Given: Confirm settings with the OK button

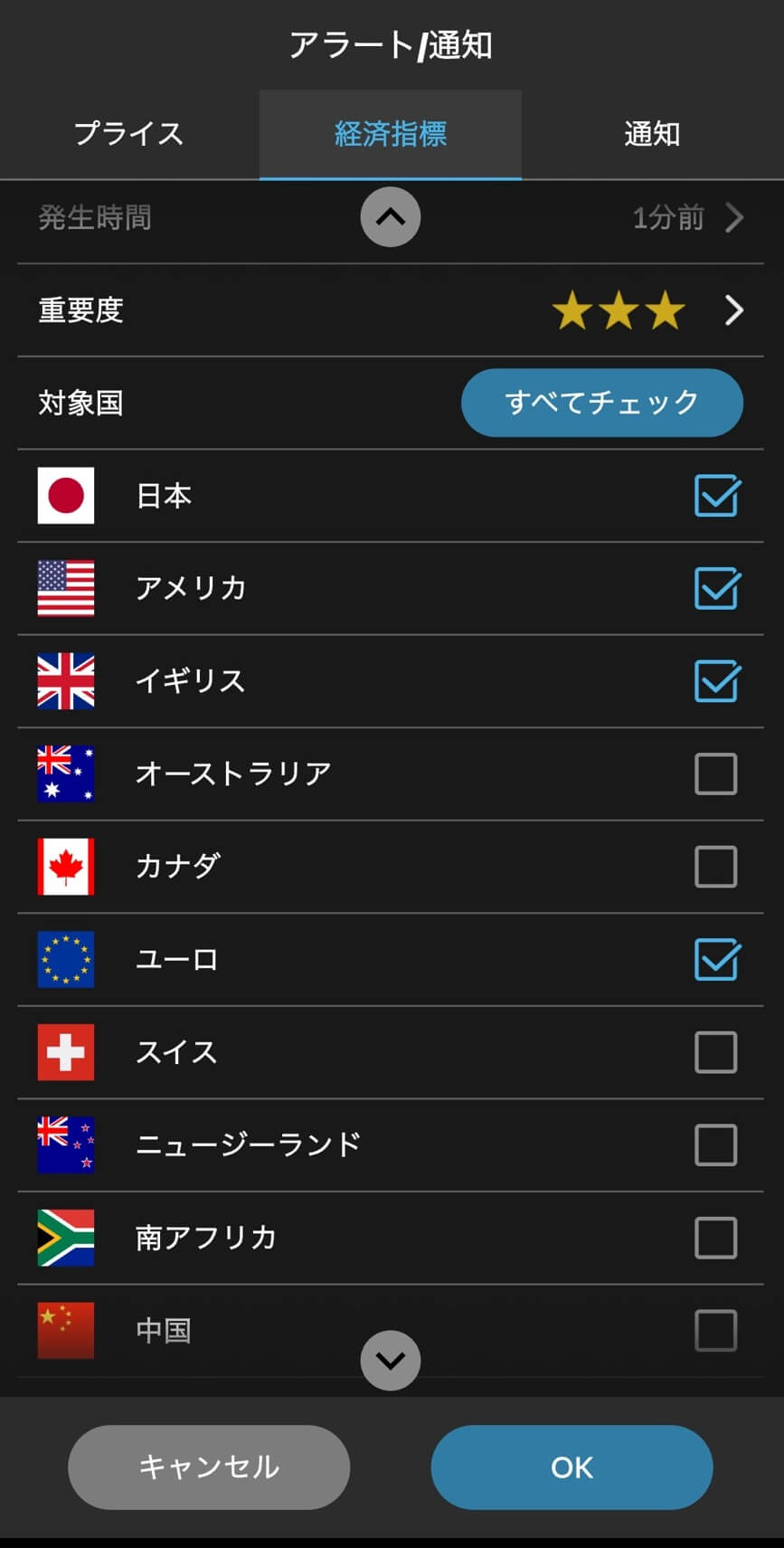Looking at the screenshot, I should coord(571,1467).
